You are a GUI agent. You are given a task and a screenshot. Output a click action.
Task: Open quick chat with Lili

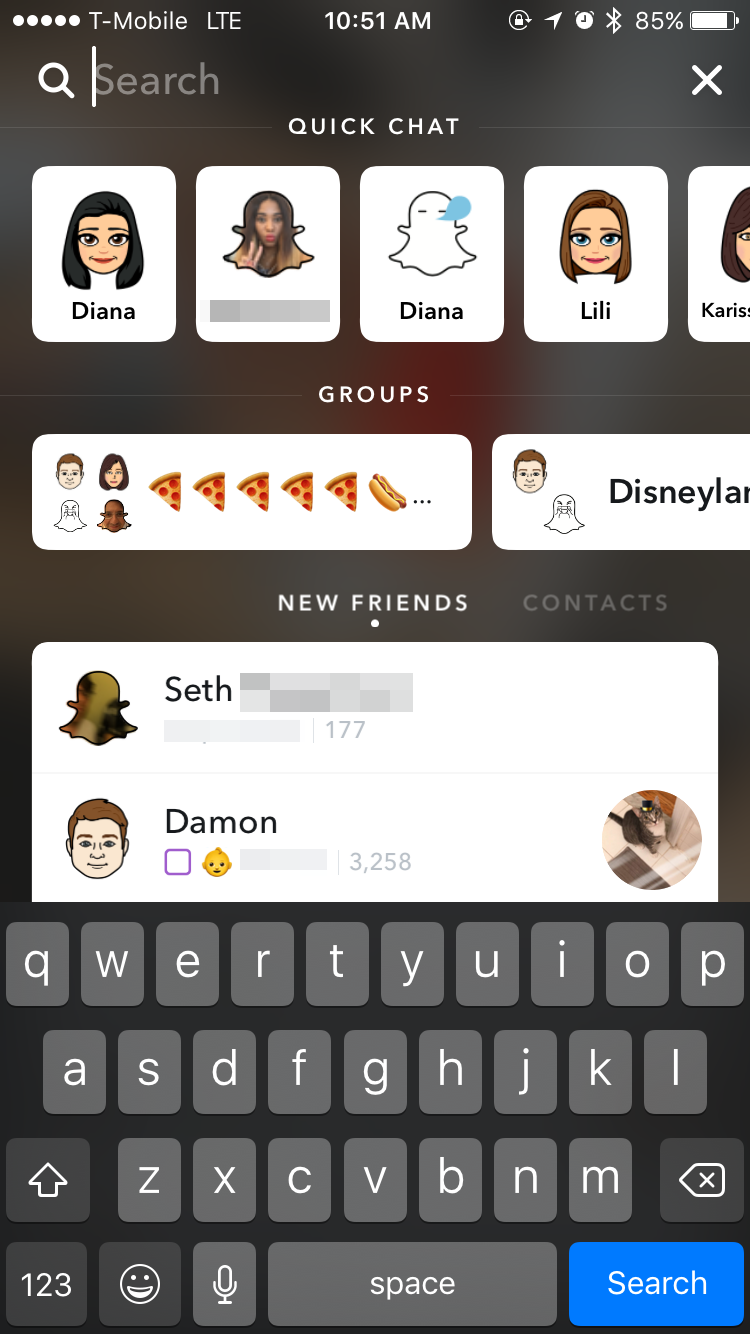pos(595,254)
